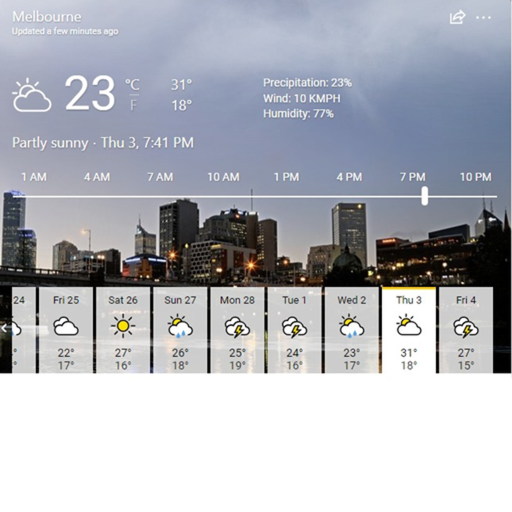Select the Sat 26 forecast card
512x512 pixels.
[123, 330]
